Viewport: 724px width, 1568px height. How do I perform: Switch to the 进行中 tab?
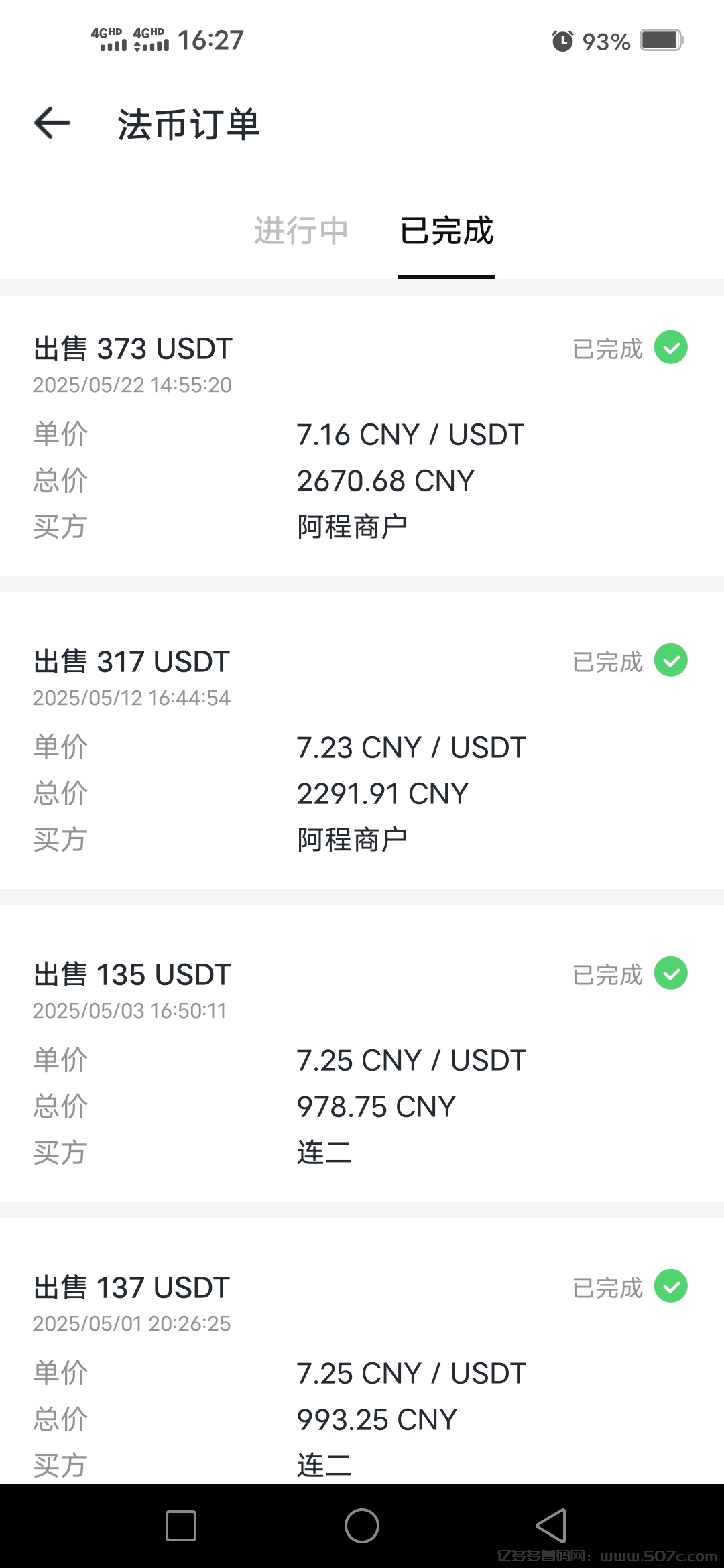(x=300, y=231)
